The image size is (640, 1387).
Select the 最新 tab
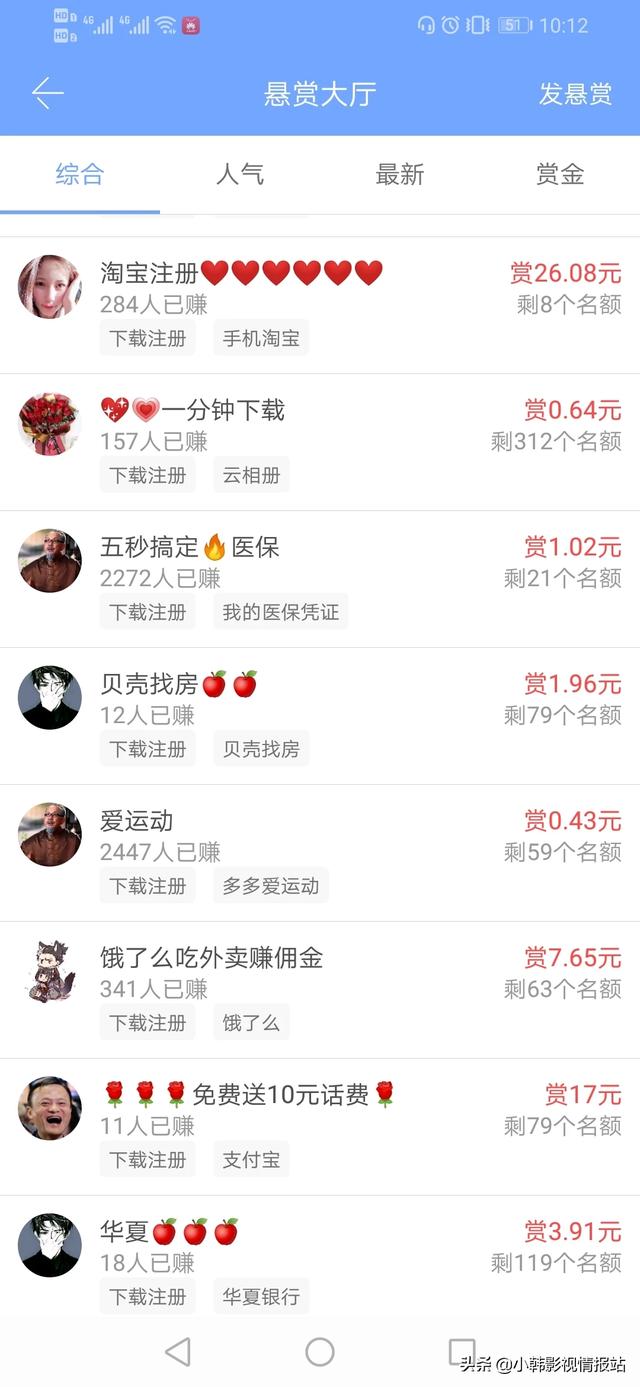[x=400, y=175]
